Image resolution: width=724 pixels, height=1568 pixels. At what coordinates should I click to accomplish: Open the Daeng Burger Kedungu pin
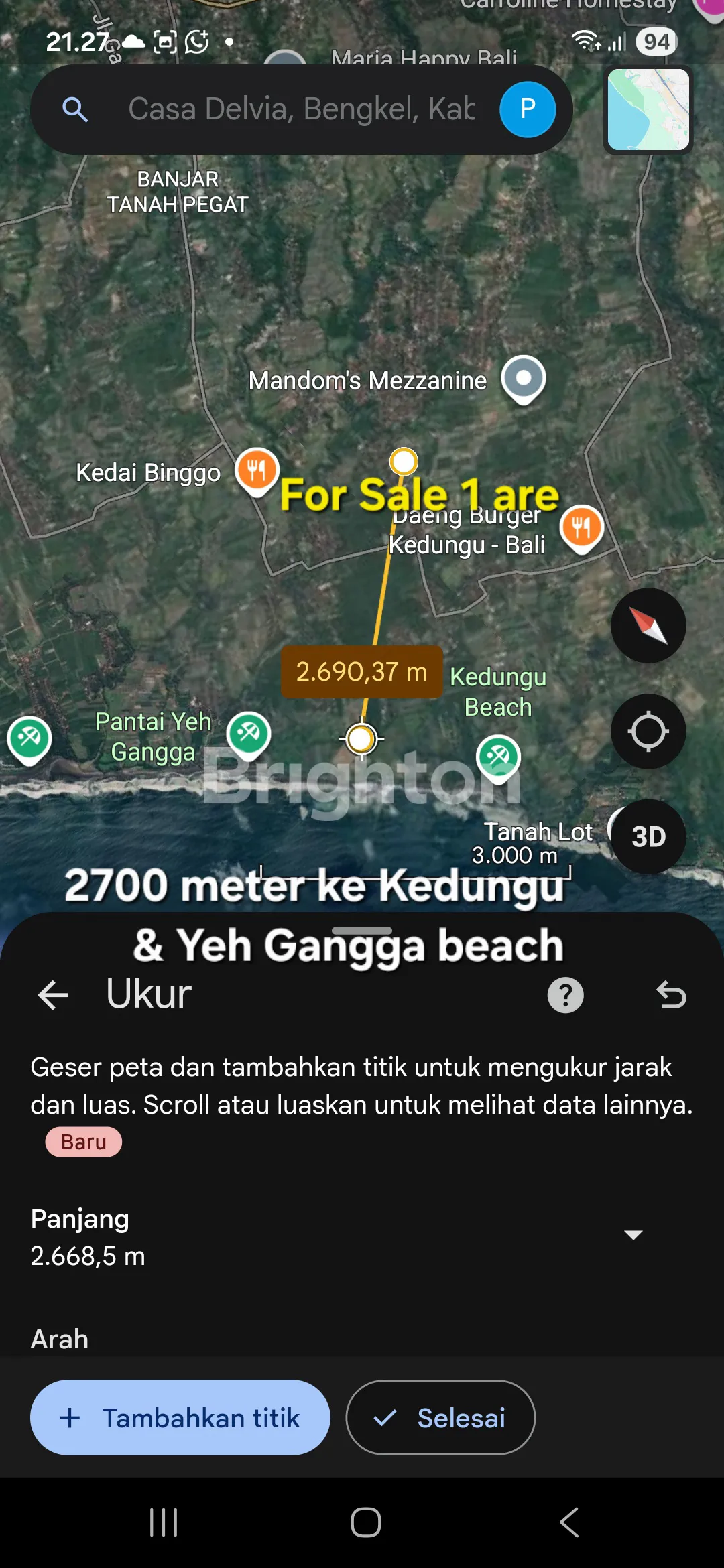click(x=582, y=527)
